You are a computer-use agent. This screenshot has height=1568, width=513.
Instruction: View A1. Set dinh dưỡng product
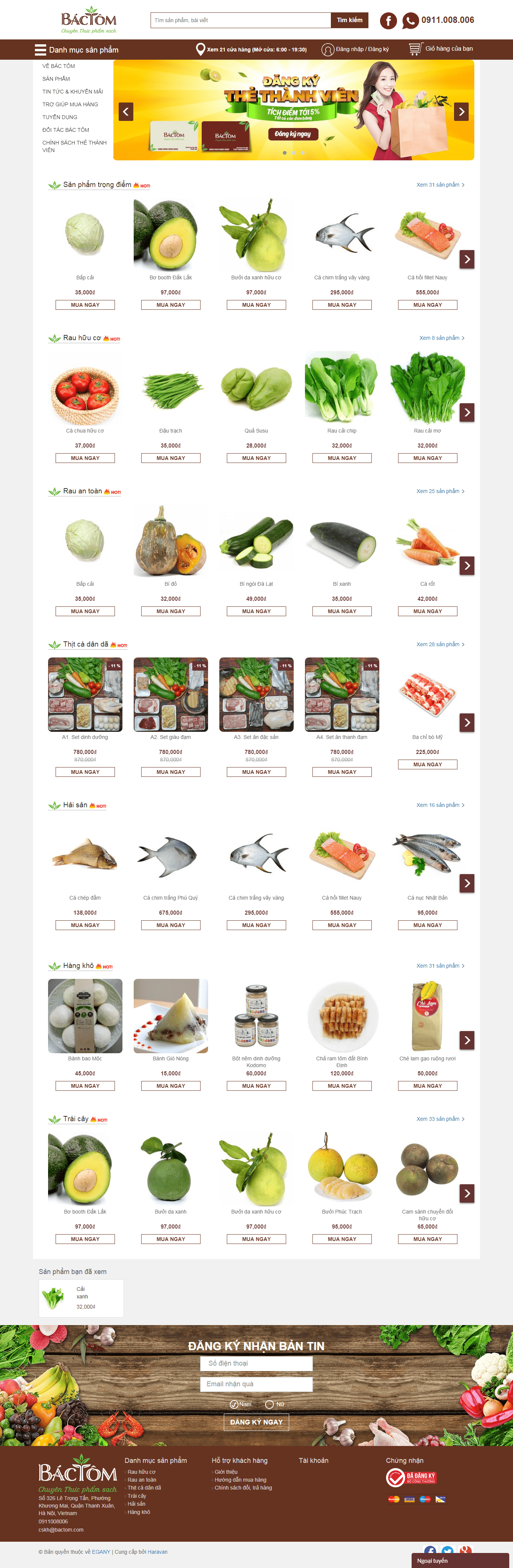84,695
